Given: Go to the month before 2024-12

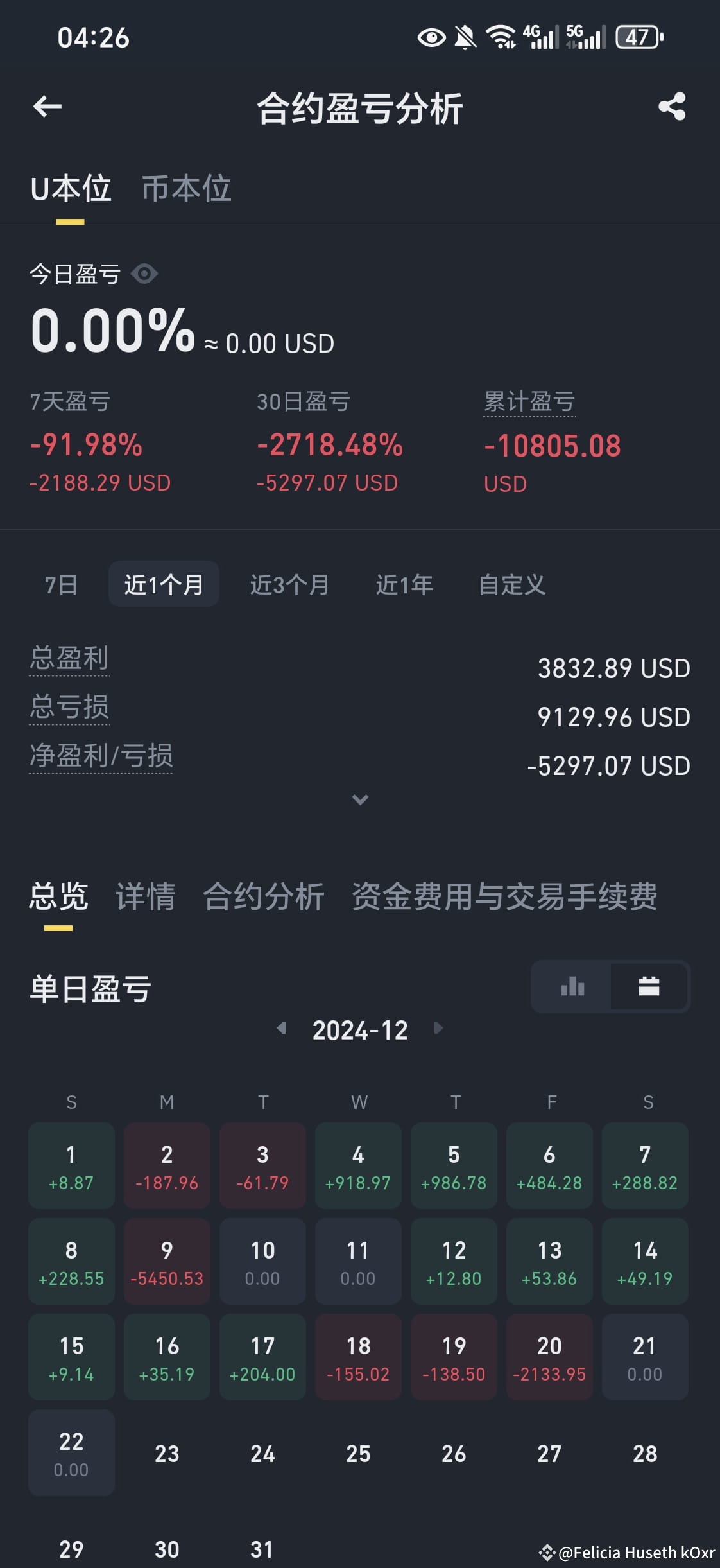Looking at the screenshot, I should point(281,1029).
